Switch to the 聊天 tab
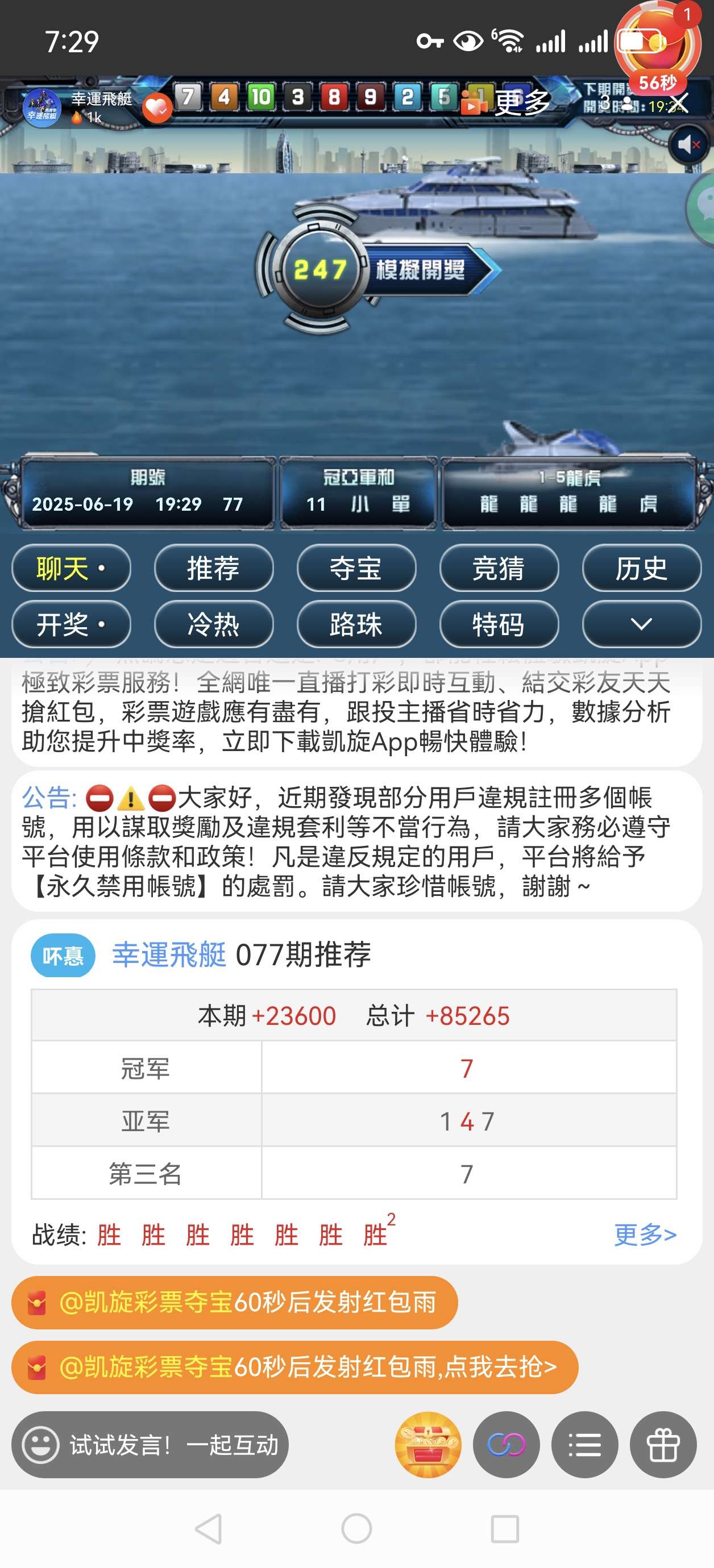 point(71,569)
